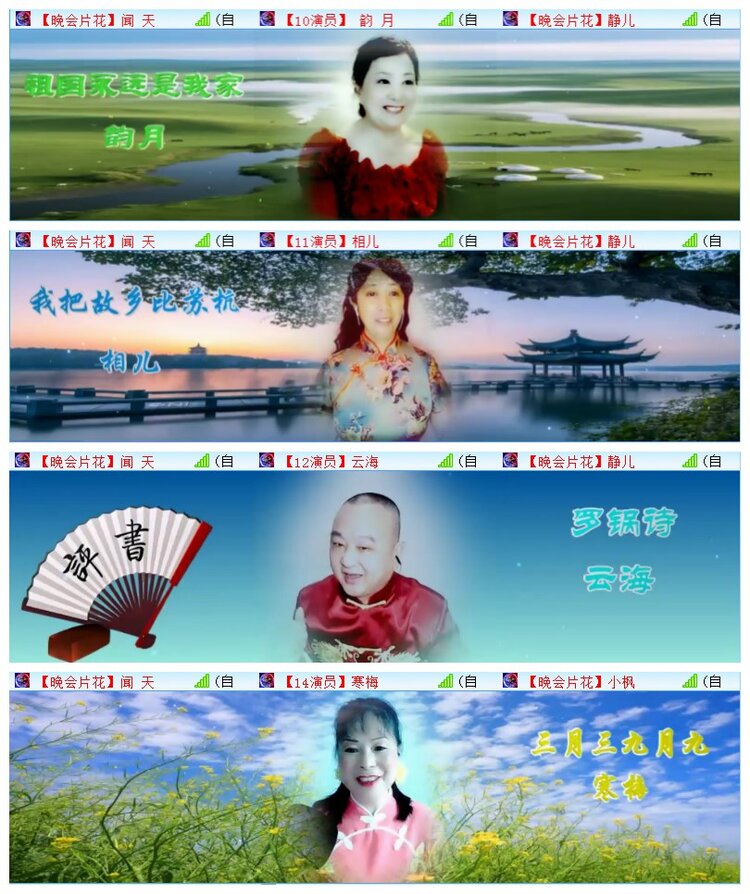Click the green signal bars on 相儿's channel
750x894 pixels.
pyautogui.click(x=447, y=239)
